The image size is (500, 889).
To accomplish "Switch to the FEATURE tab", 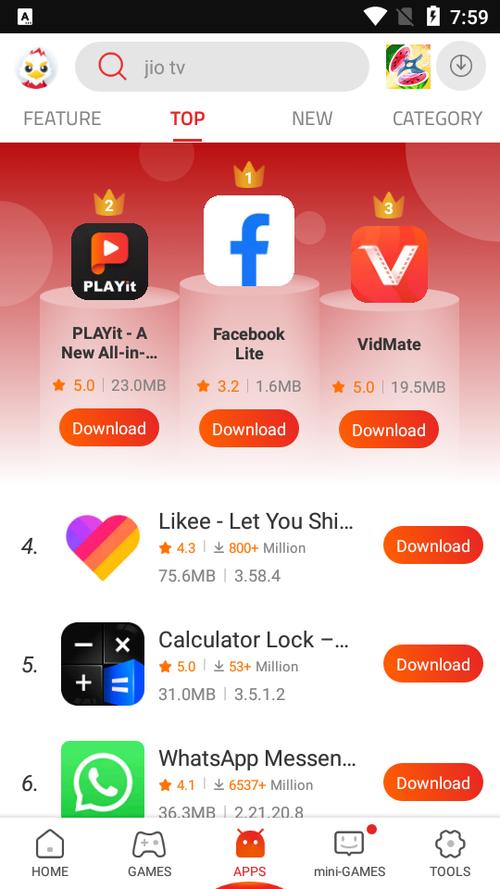I will (62, 118).
